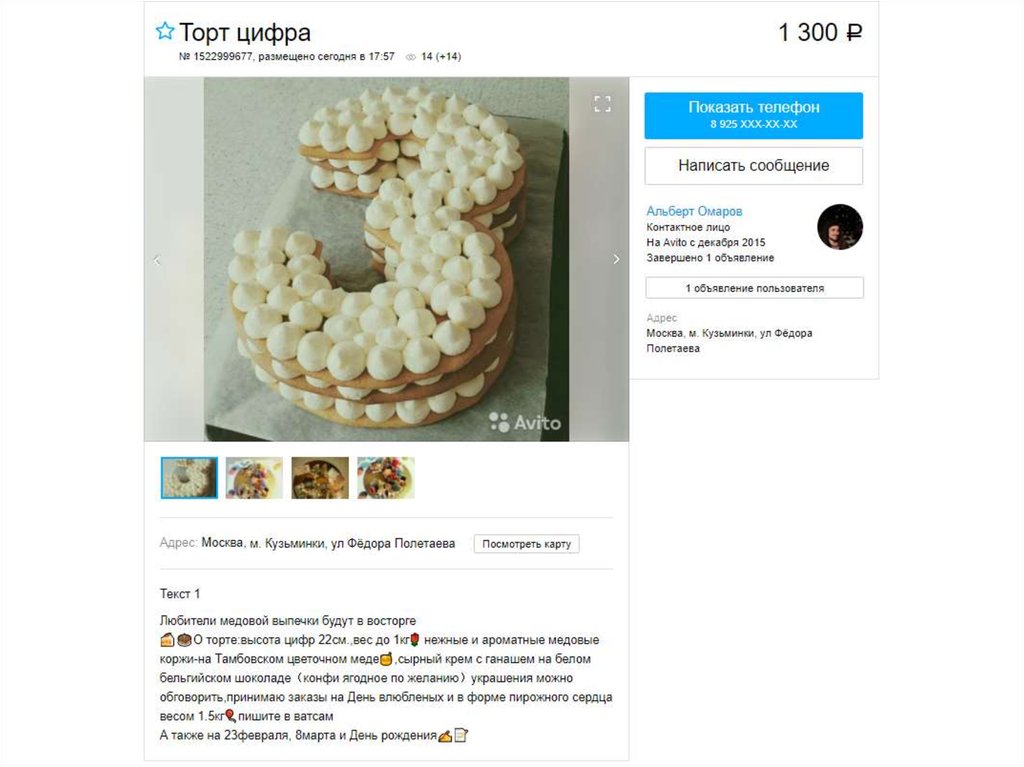
Task: Tap Показать телефон to reveal the number
Action: pyautogui.click(x=753, y=115)
